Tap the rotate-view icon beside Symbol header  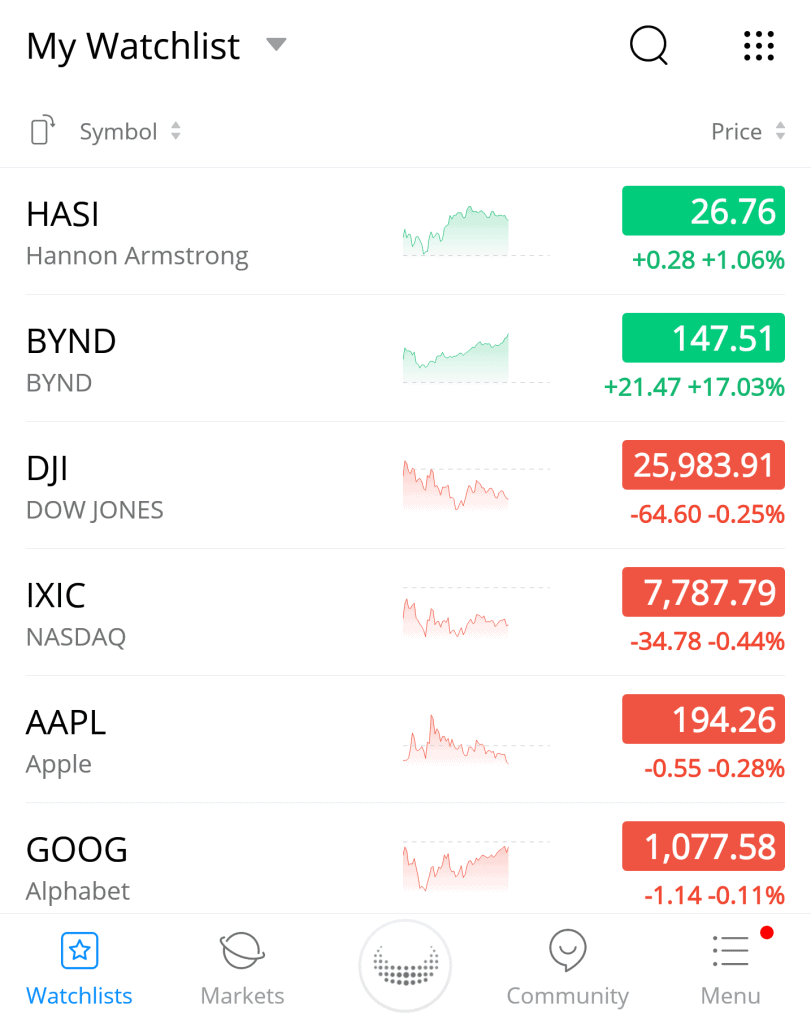(41, 131)
